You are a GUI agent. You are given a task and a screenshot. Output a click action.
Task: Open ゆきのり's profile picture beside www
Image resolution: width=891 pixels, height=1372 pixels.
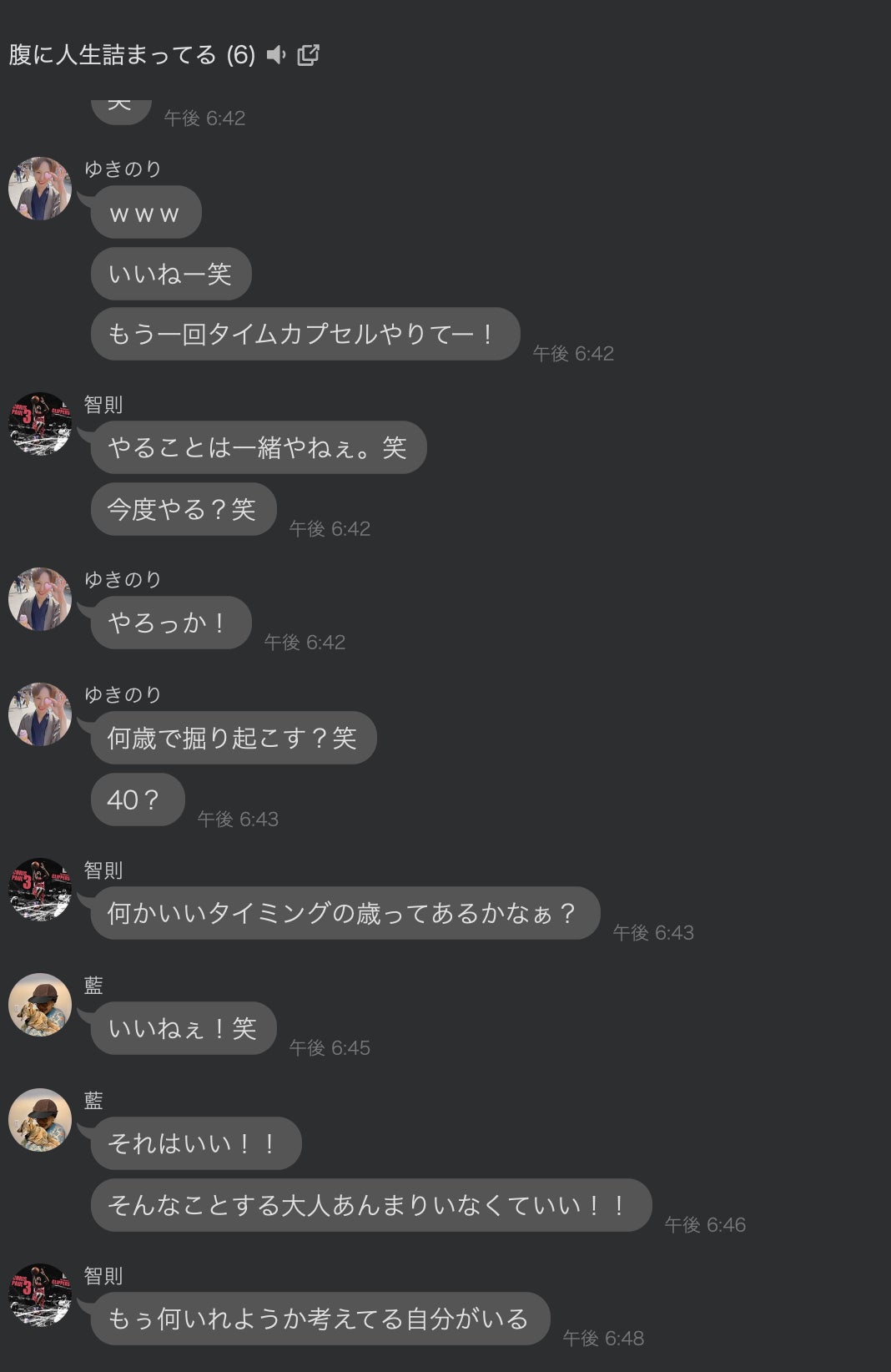tap(40, 189)
